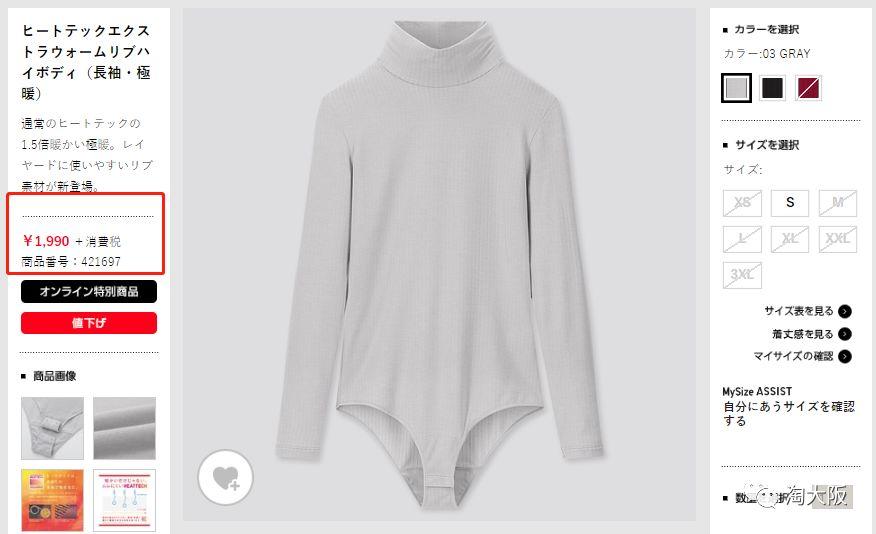Choose size XL
Viewport: 876px width, 534px height.
tap(790, 239)
